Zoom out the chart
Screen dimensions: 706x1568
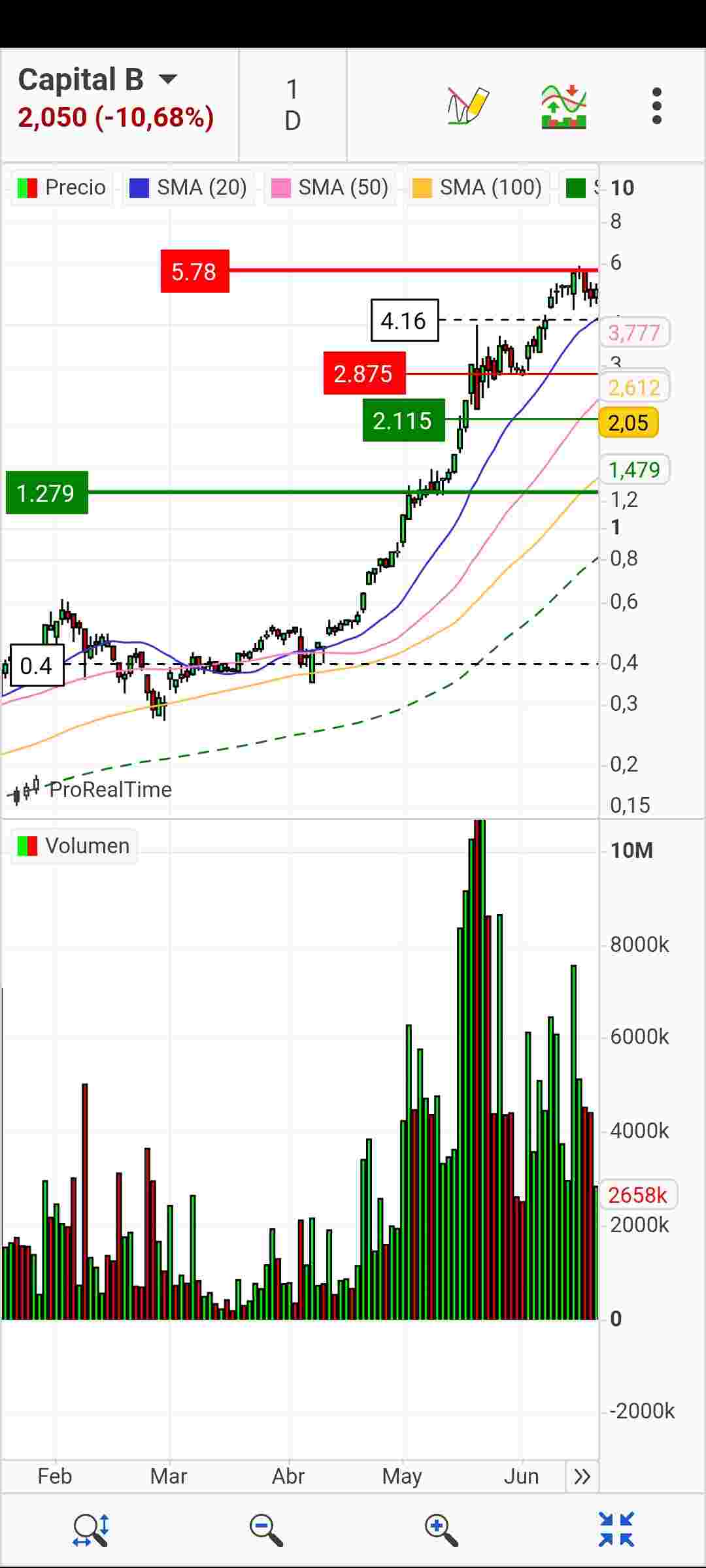(266, 1530)
